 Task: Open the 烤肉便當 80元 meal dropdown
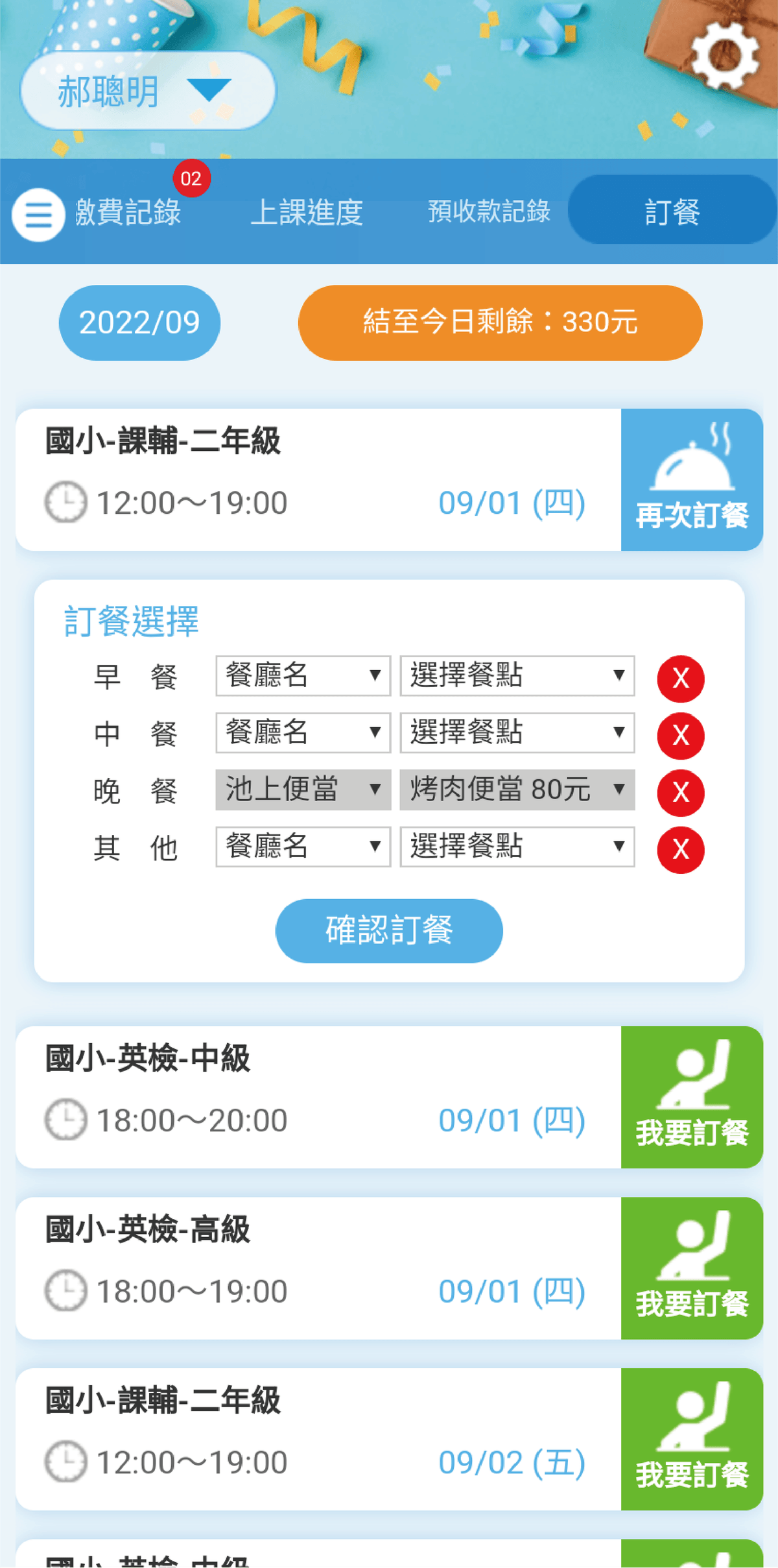coord(517,790)
